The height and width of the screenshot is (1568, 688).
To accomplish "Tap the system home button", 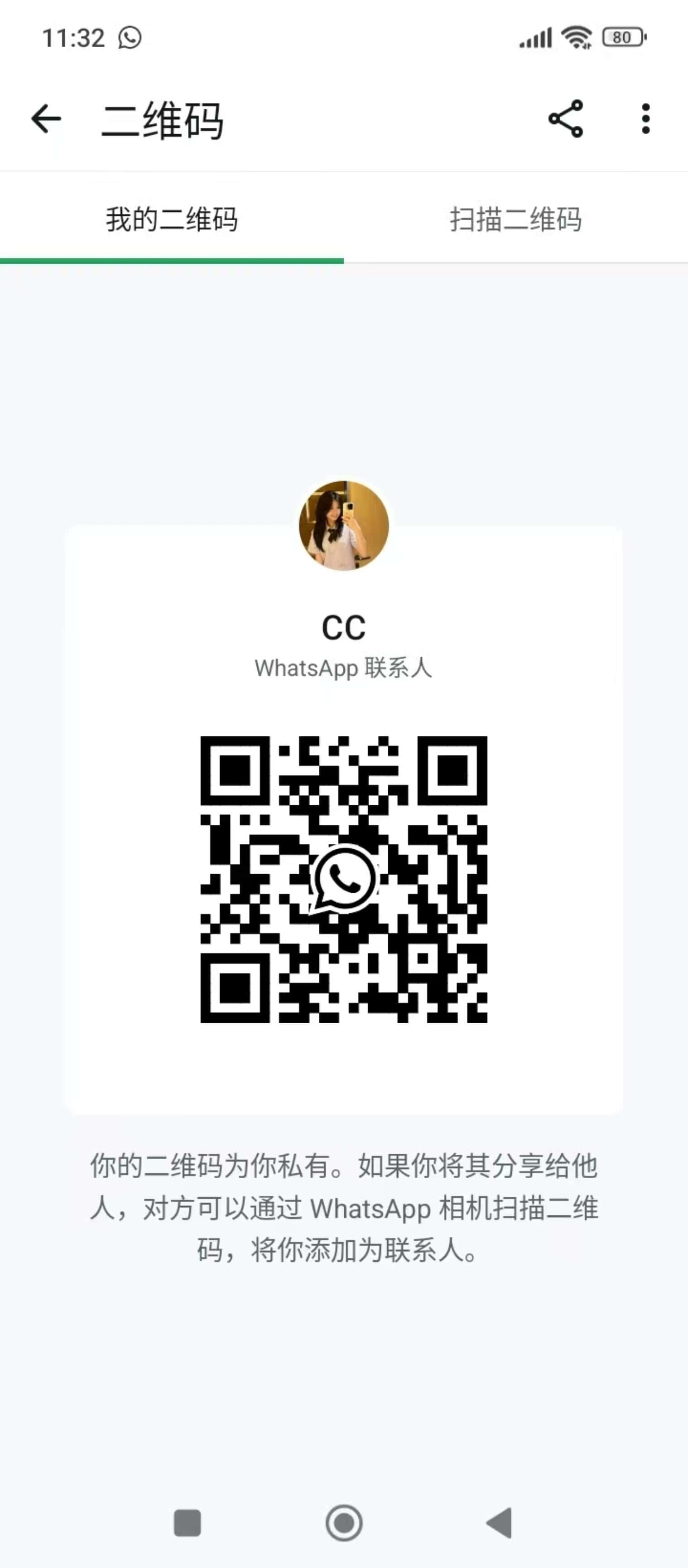I will coord(344,1523).
